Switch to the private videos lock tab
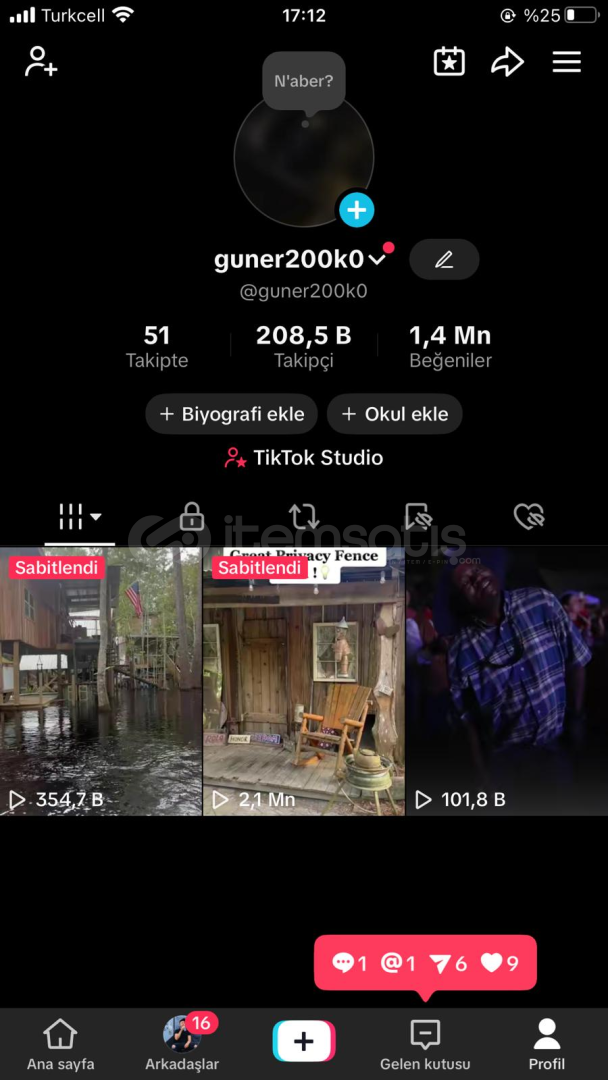608x1080 pixels. coord(191,516)
